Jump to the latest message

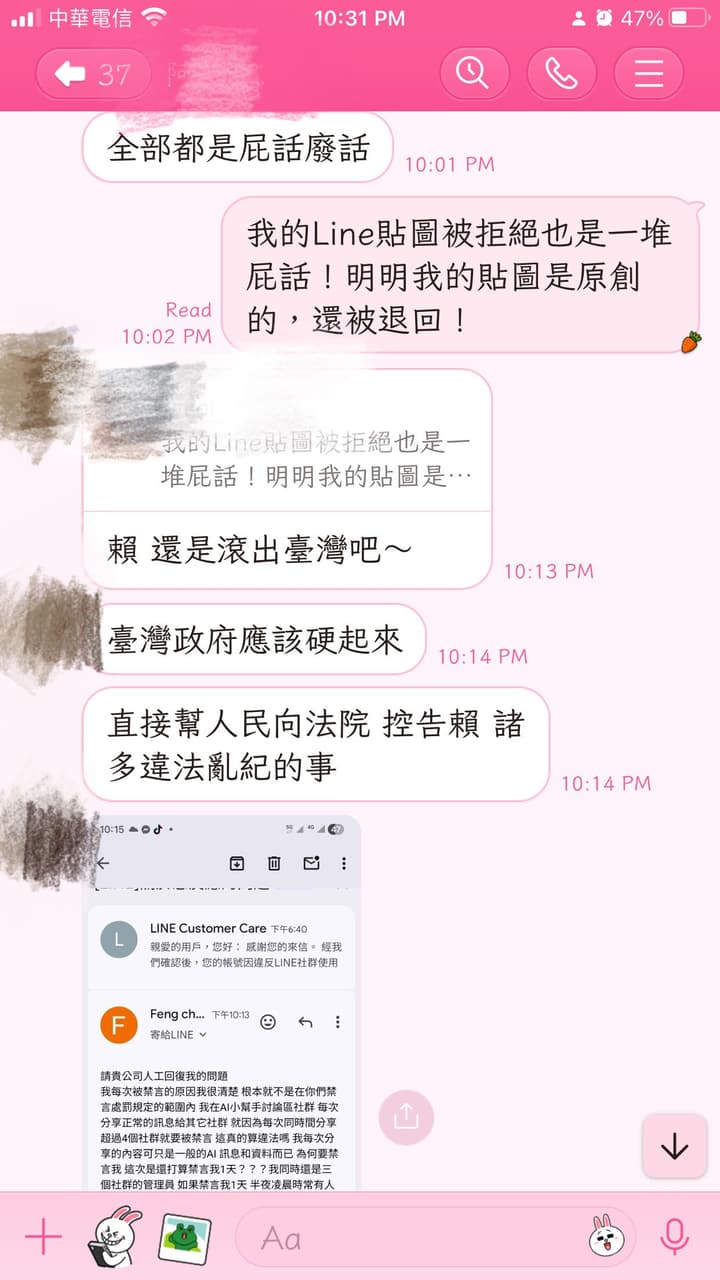click(x=675, y=1145)
